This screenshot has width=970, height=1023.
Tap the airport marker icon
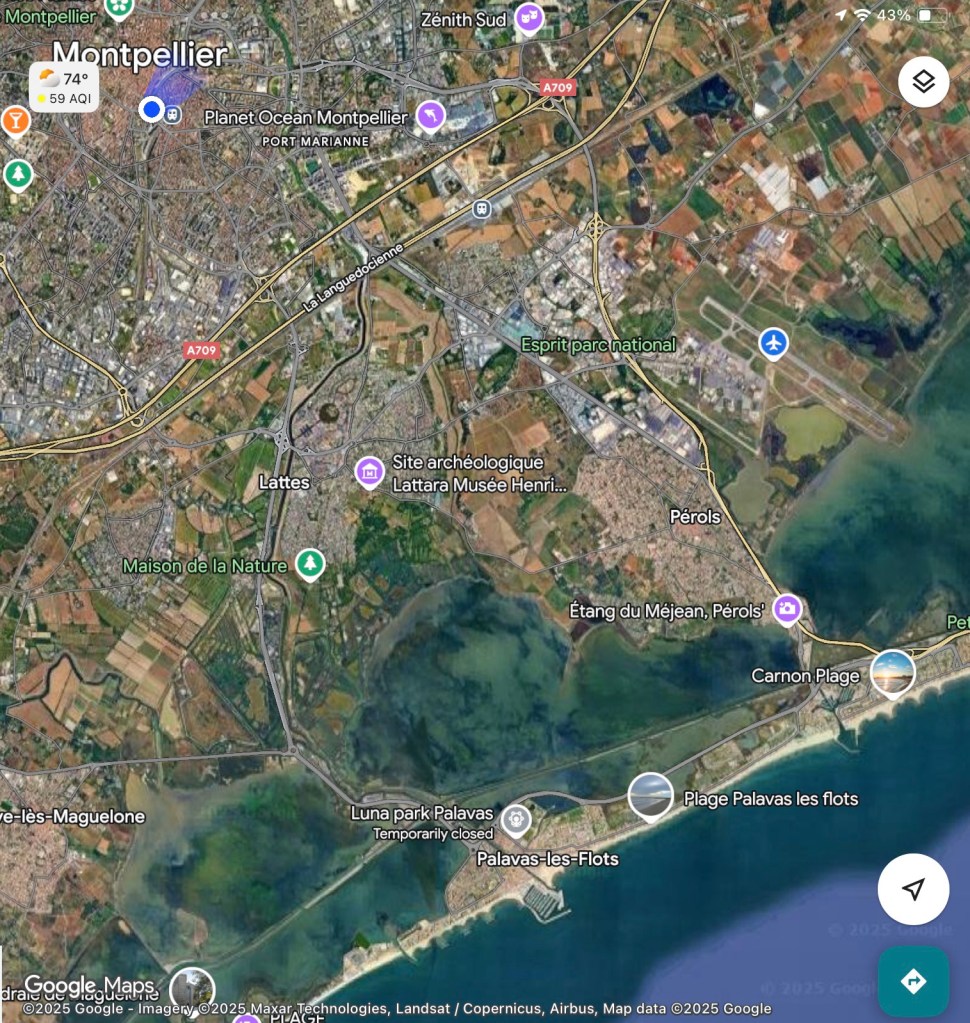(x=773, y=343)
